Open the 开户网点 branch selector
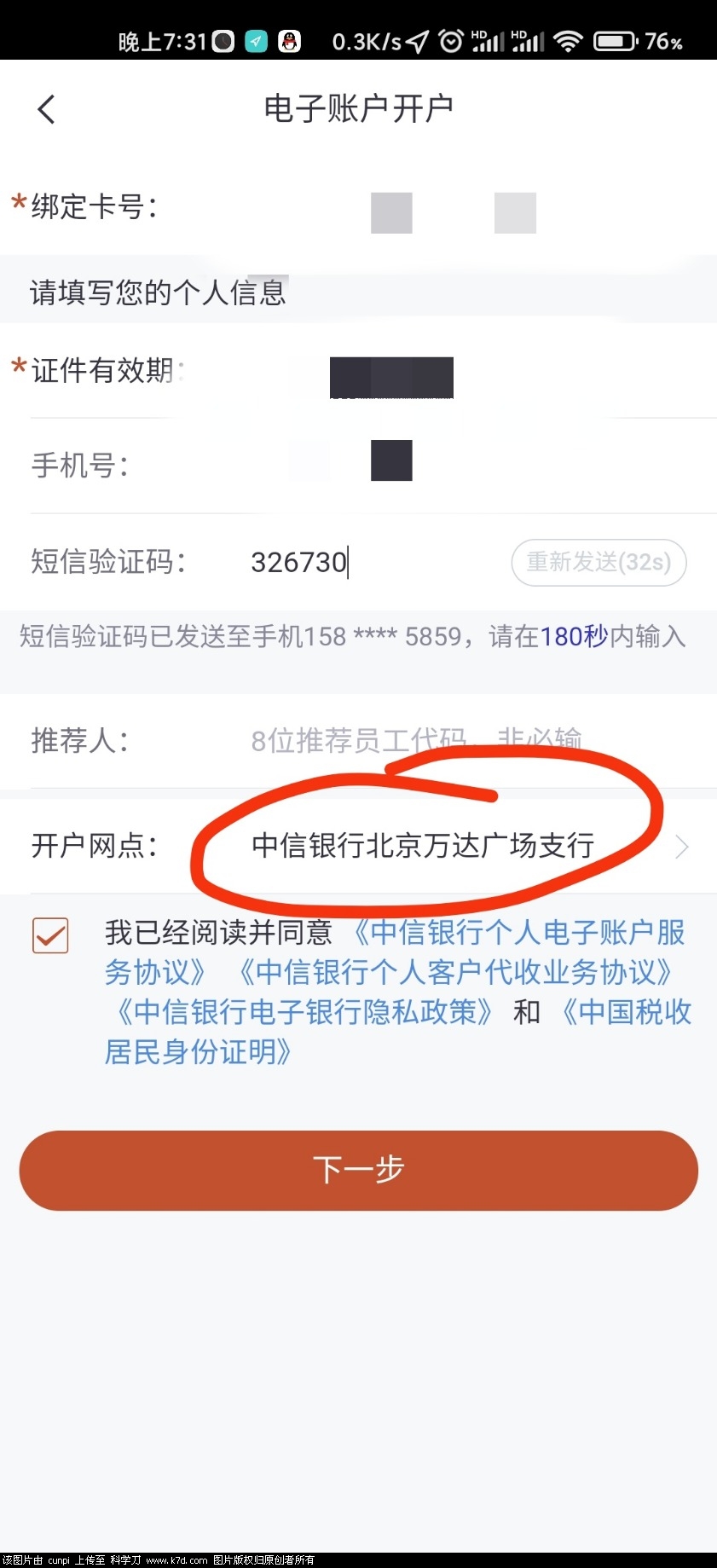This screenshot has height=1568, width=717. [460, 846]
